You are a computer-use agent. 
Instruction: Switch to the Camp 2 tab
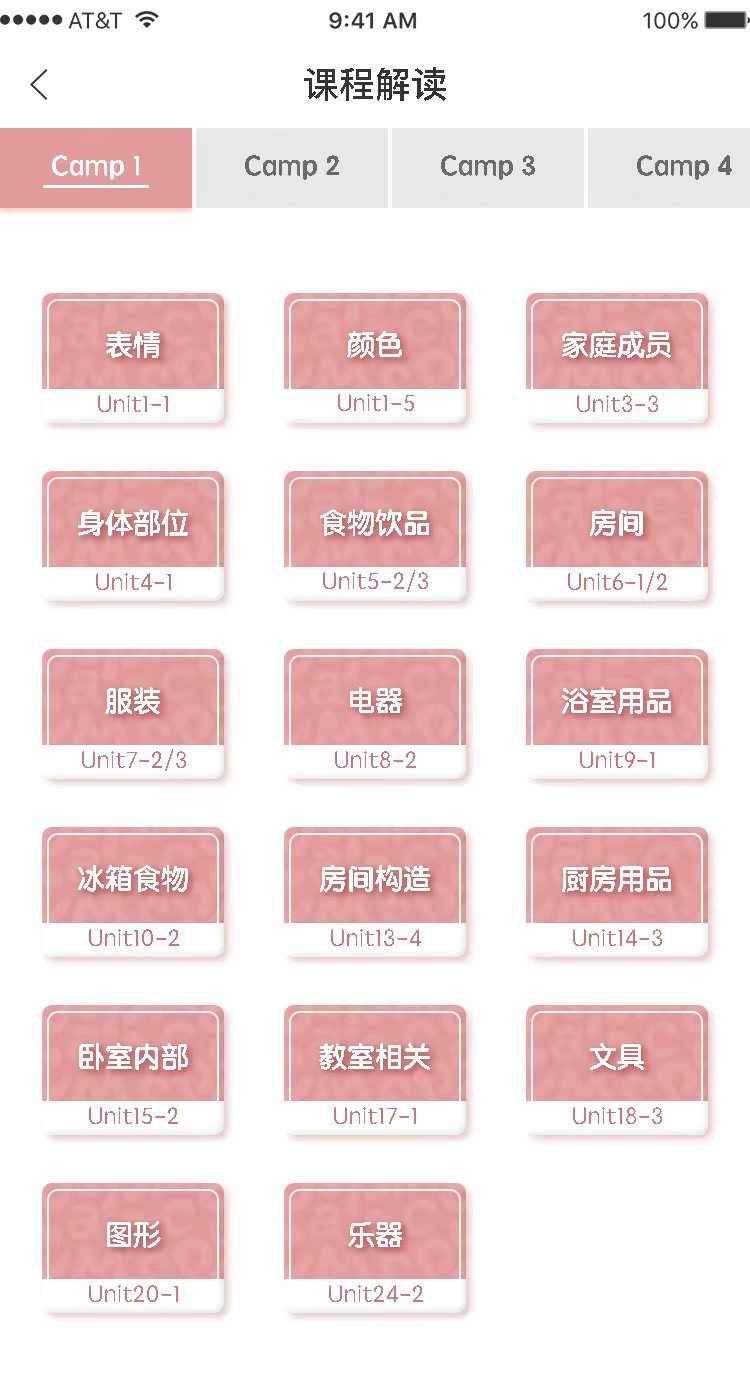pos(291,167)
